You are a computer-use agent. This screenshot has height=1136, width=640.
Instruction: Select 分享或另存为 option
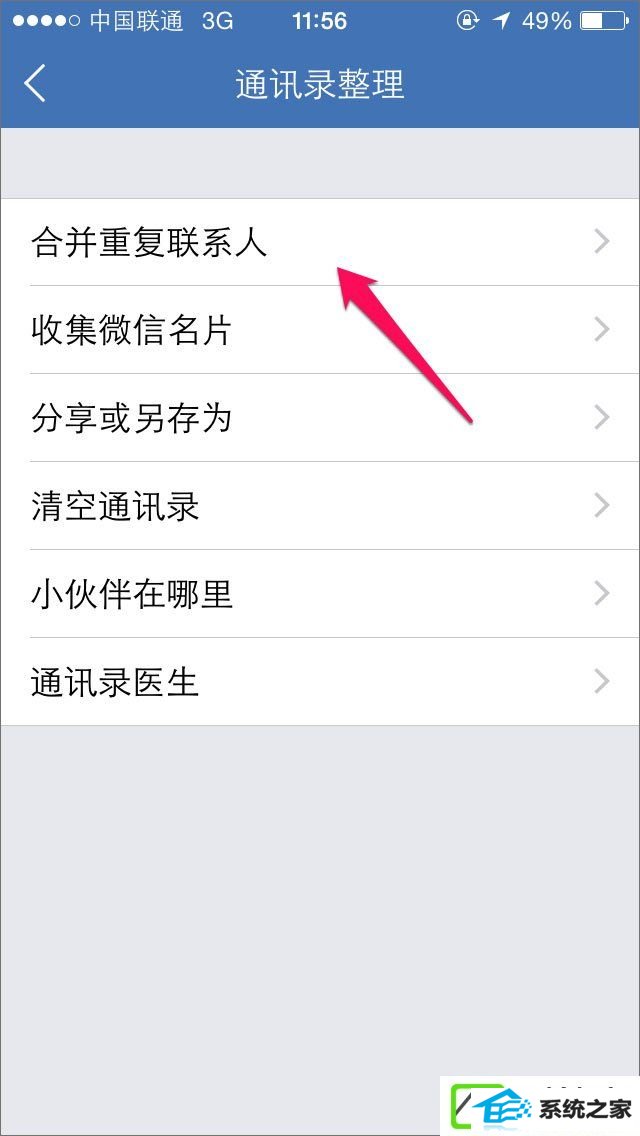(x=320, y=418)
